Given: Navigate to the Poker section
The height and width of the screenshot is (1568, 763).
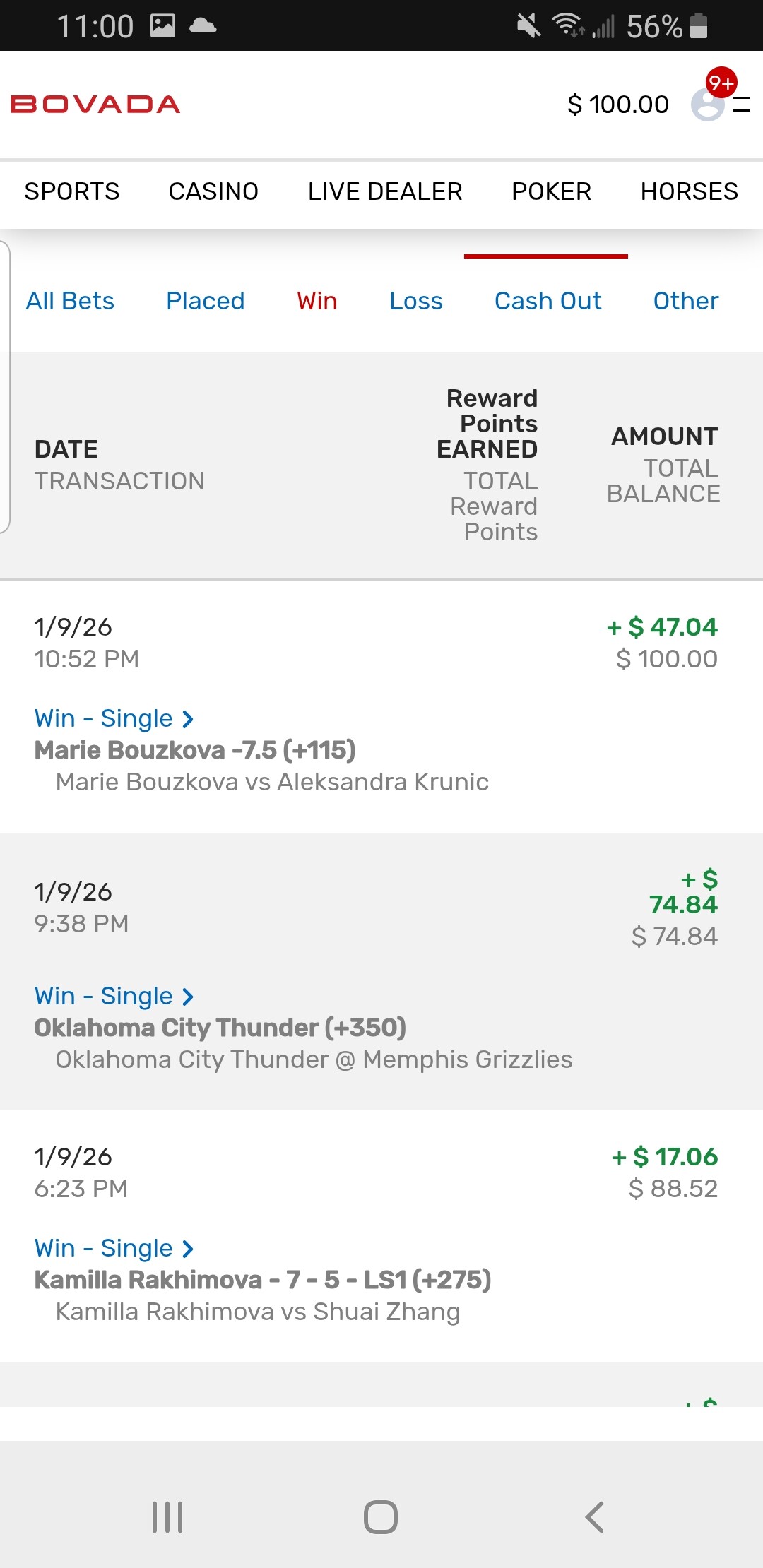Looking at the screenshot, I should click(551, 191).
